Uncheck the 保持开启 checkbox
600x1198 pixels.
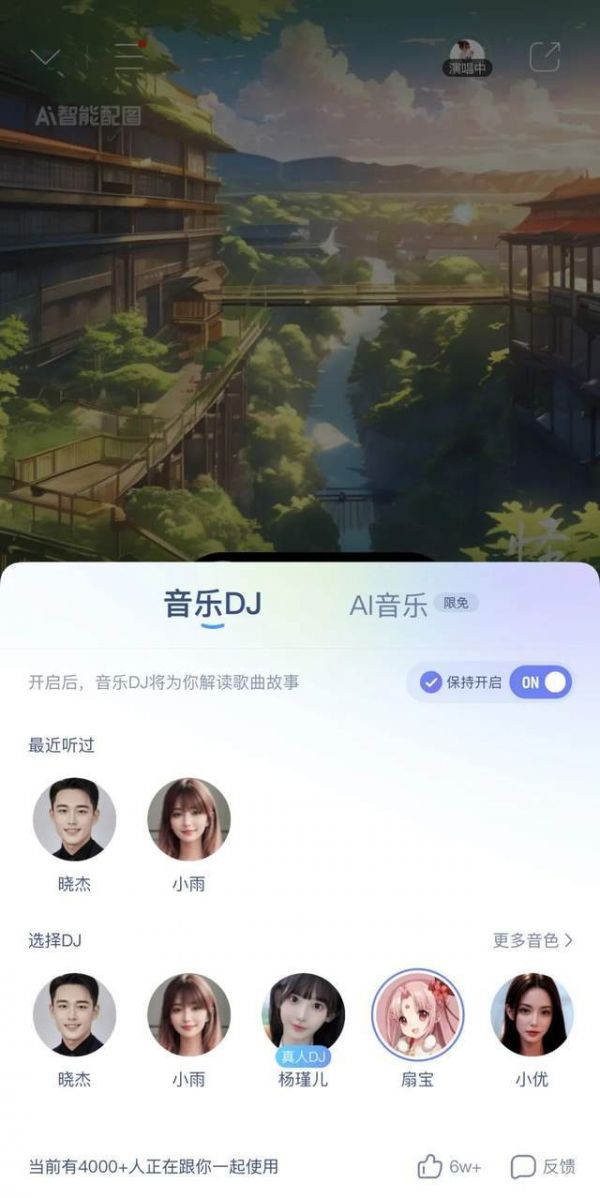click(431, 682)
